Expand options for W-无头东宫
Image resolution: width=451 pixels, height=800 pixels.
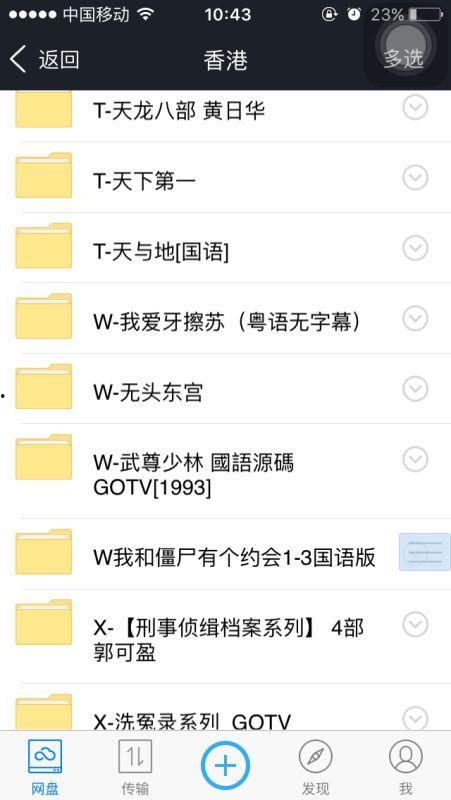(415, 389)
